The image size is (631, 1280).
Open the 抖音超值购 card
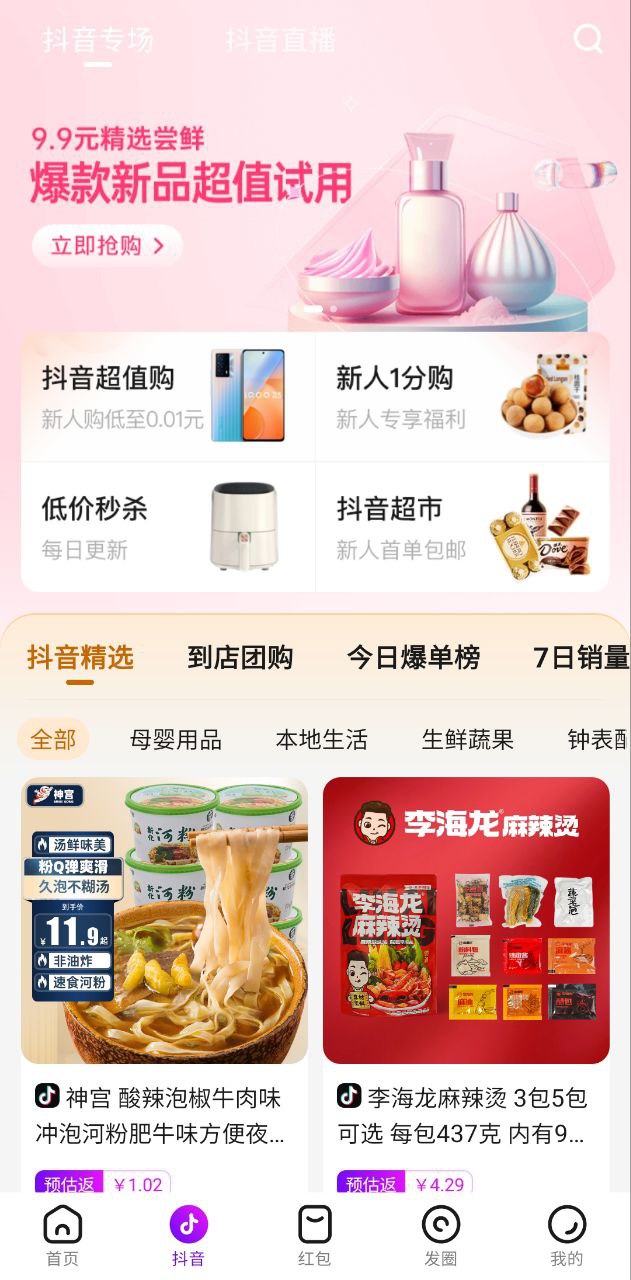168,396
